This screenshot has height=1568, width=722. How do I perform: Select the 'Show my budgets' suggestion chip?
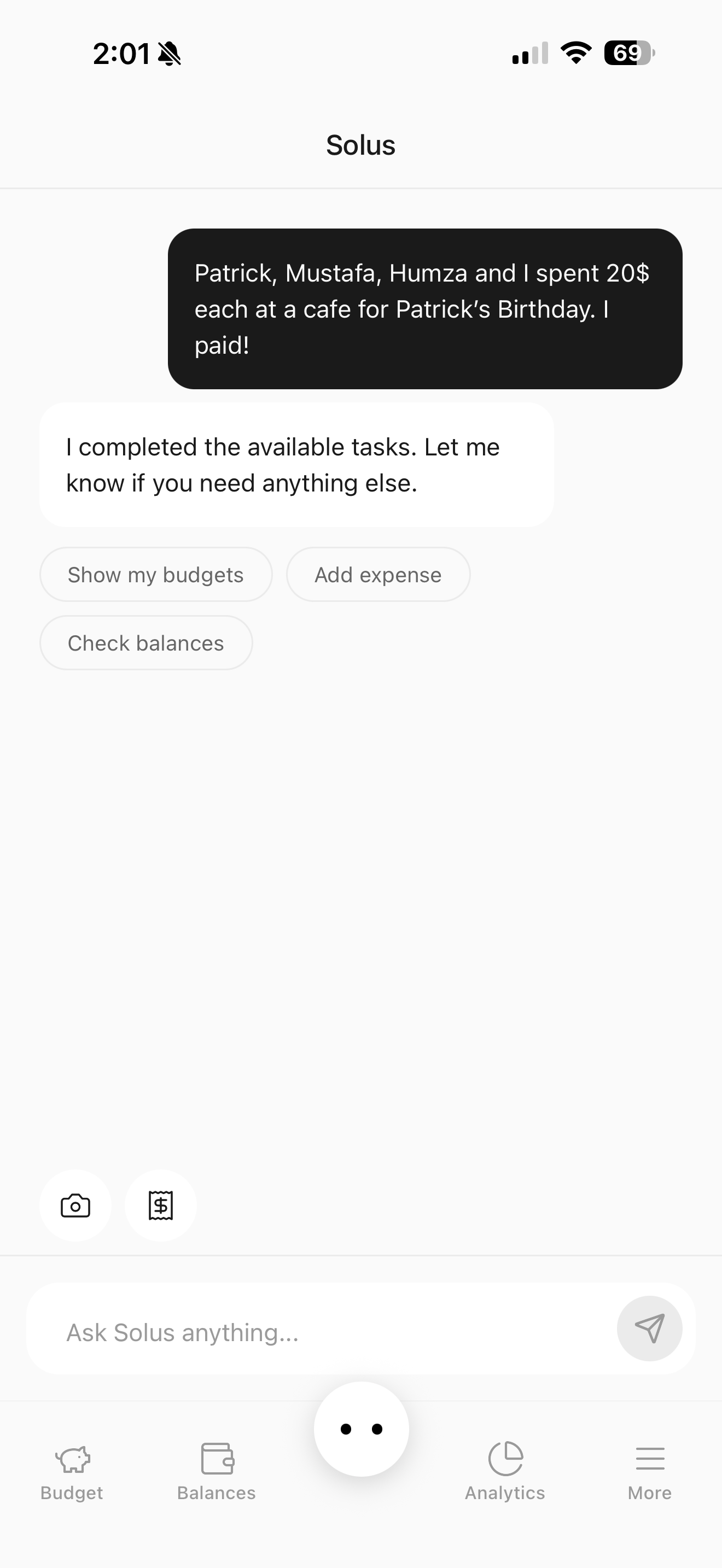(x=155, y=574)
